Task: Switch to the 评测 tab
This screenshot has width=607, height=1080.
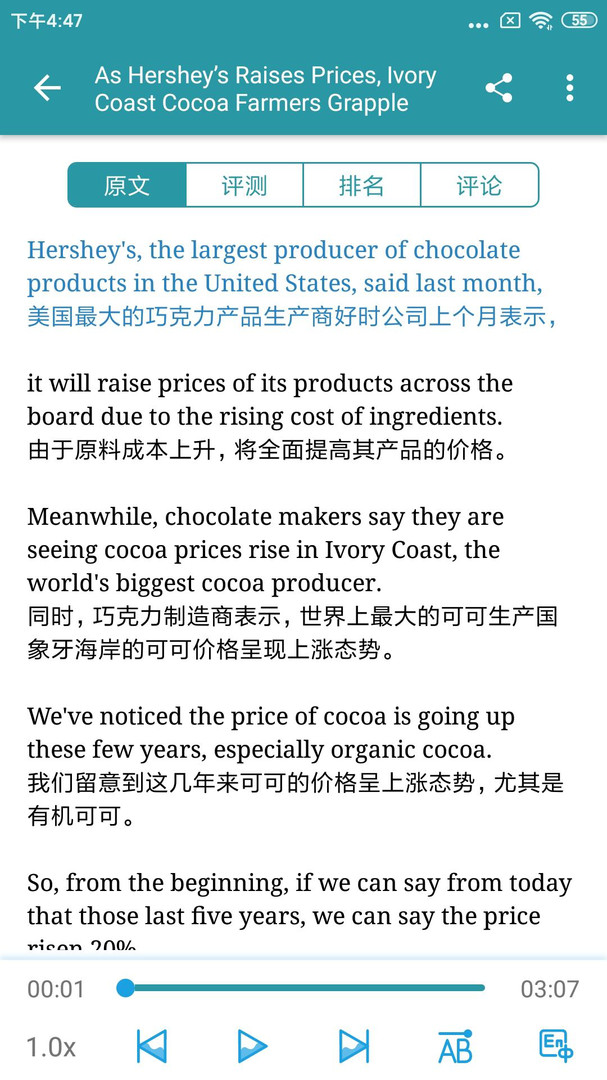Action: (x=244, y=185)
